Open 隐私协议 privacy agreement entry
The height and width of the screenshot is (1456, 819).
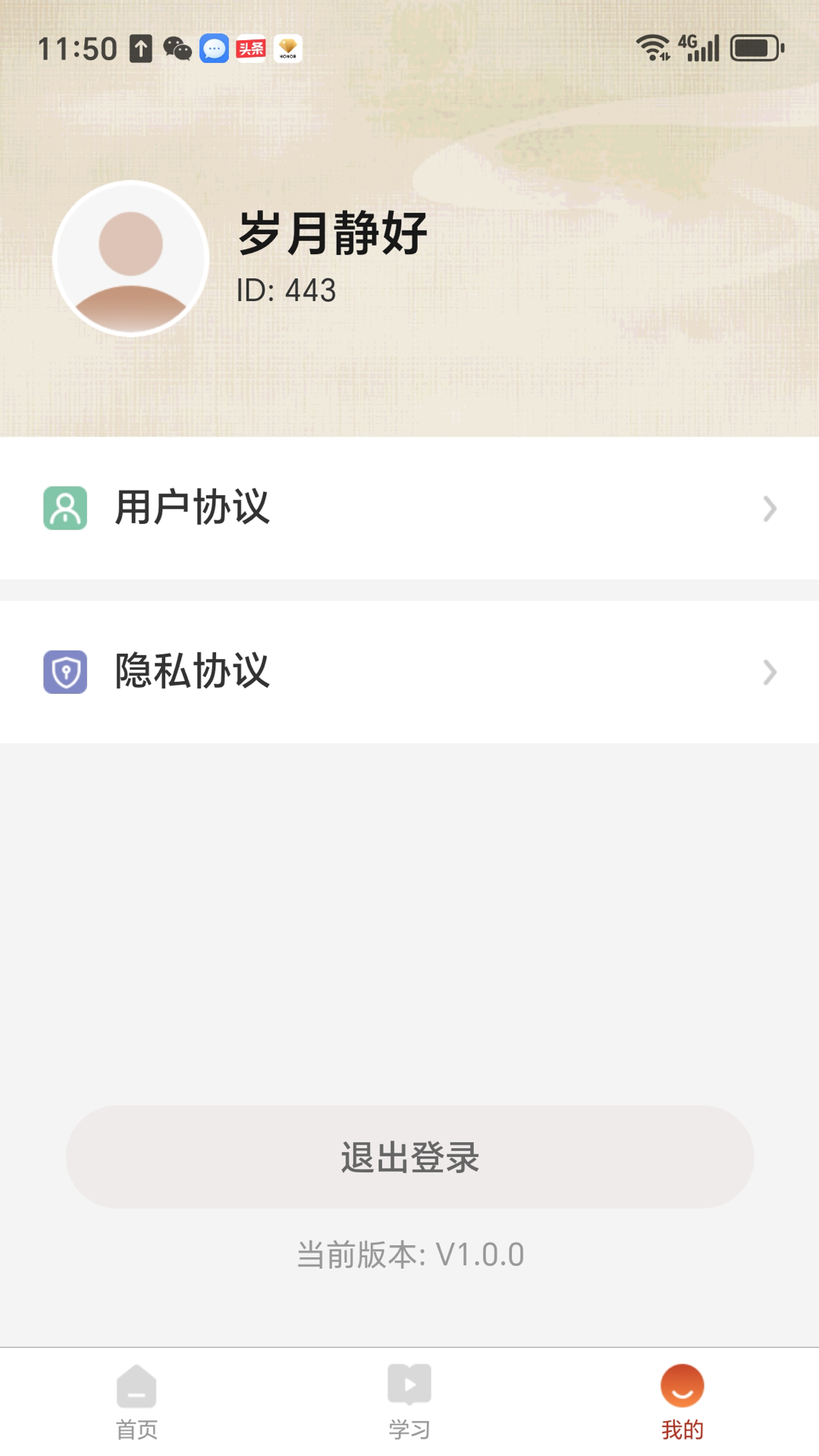[x=192, y=671]
